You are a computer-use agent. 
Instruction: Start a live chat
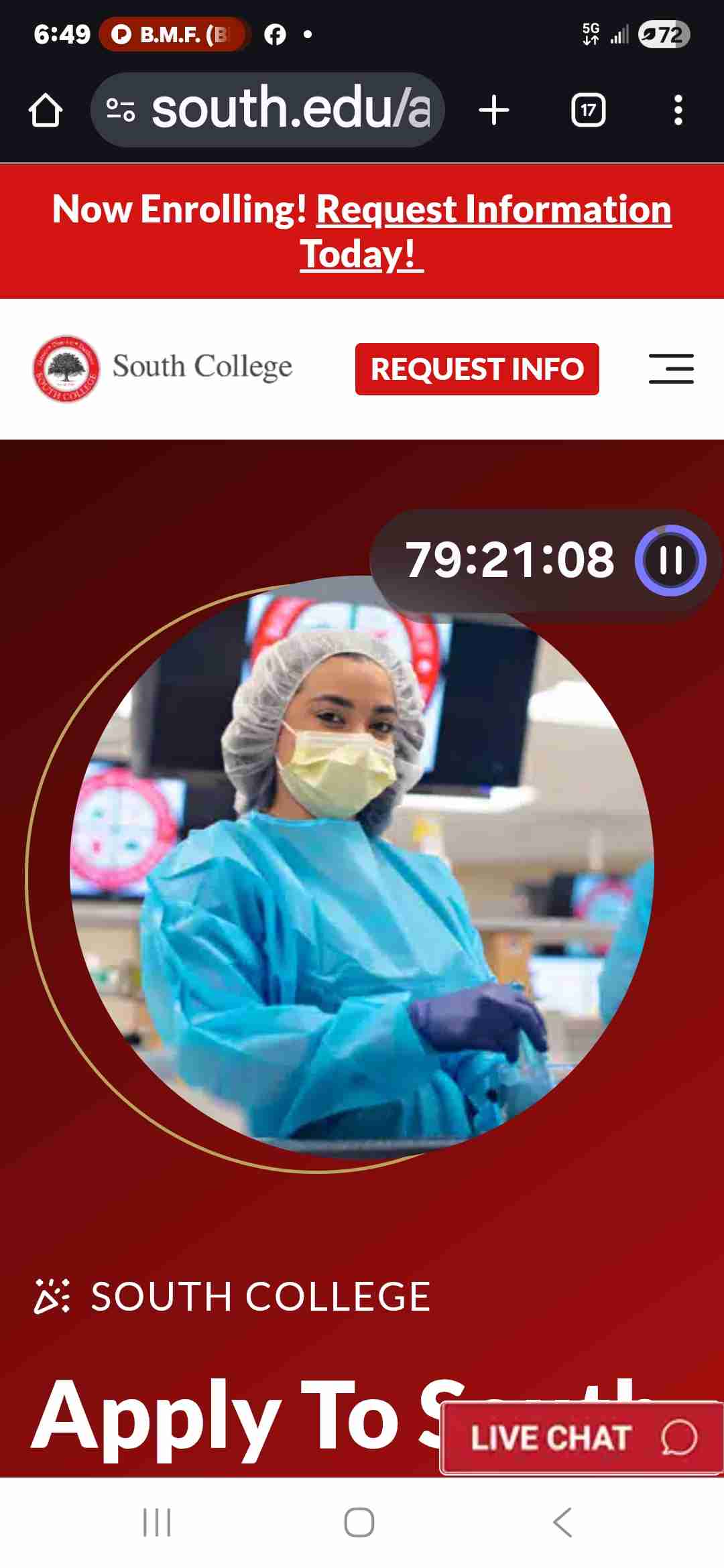tap(581, 1437)
